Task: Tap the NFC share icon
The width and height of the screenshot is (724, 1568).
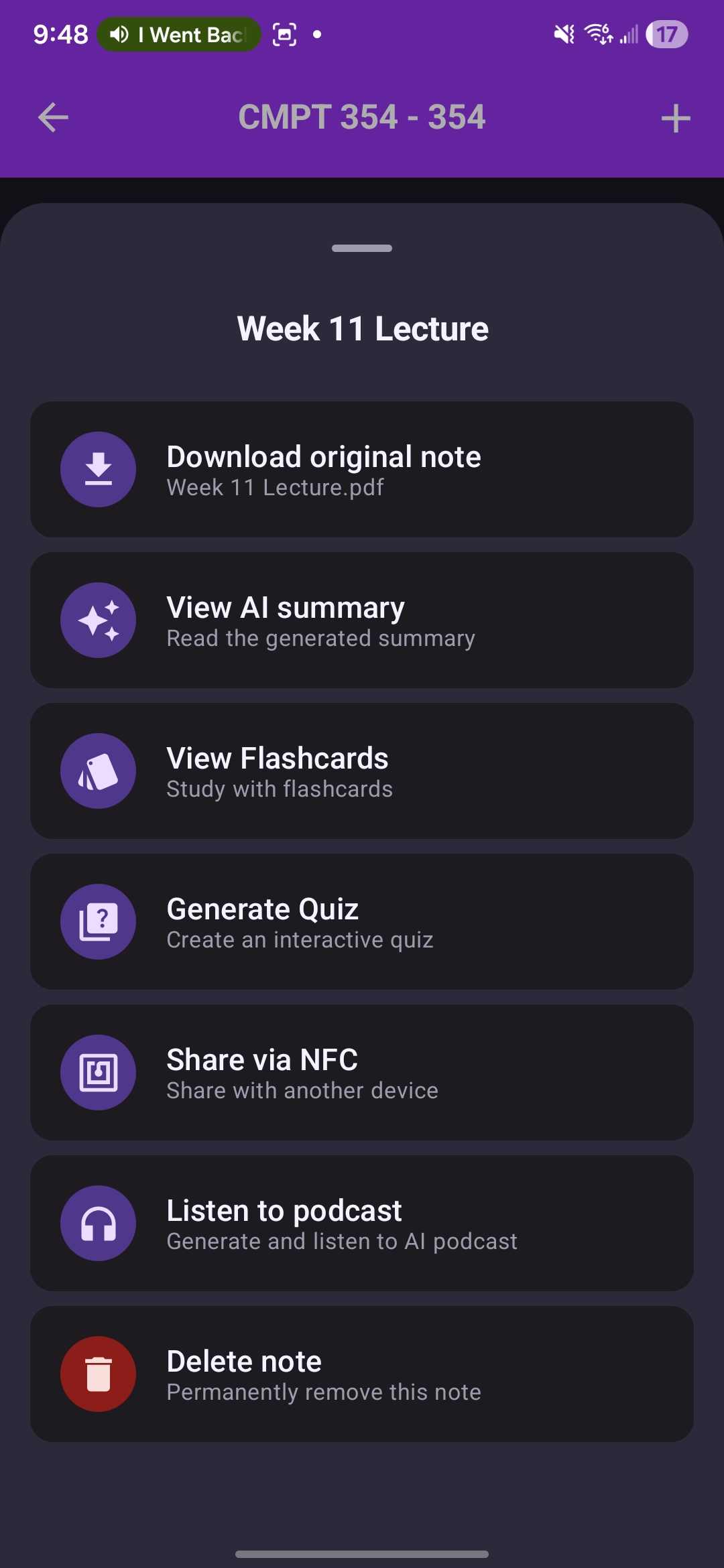Action: 98,1073
